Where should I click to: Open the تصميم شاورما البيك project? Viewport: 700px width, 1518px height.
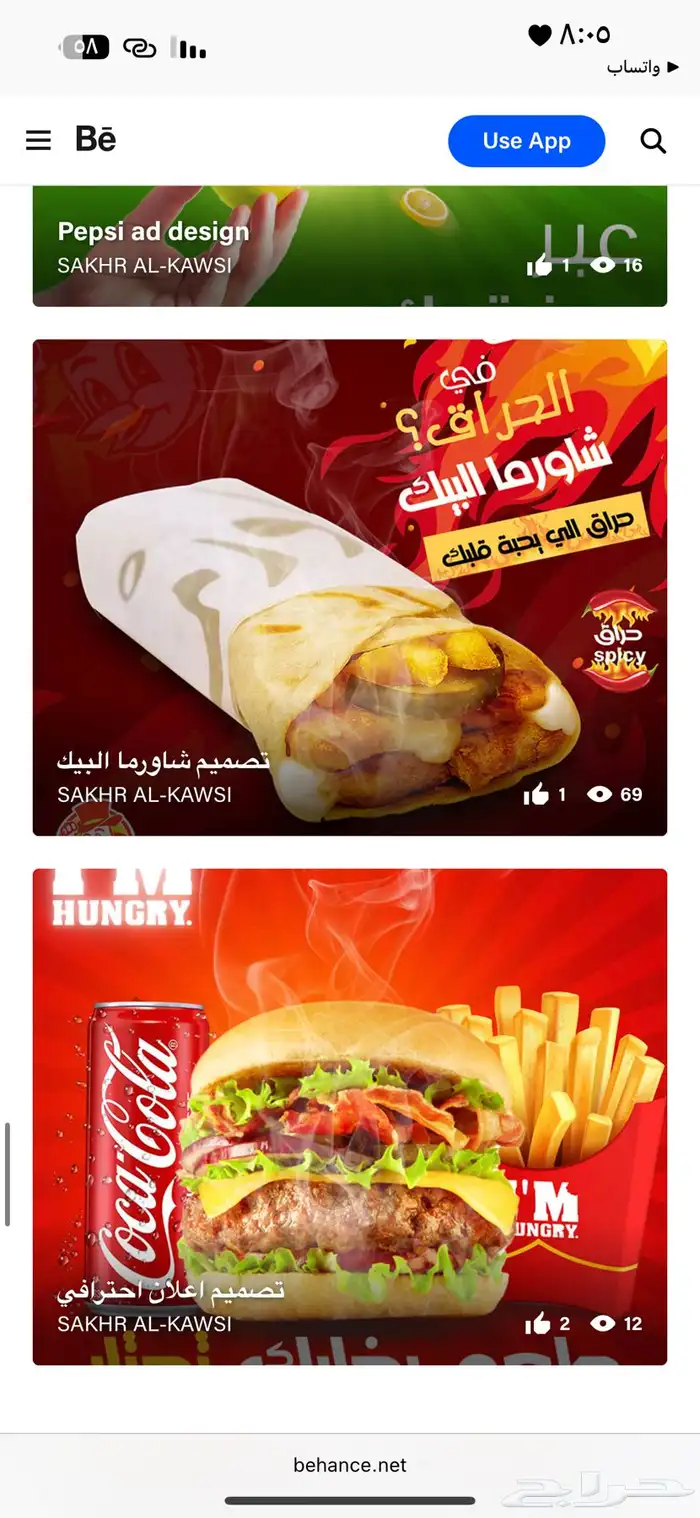coord(350,587)
